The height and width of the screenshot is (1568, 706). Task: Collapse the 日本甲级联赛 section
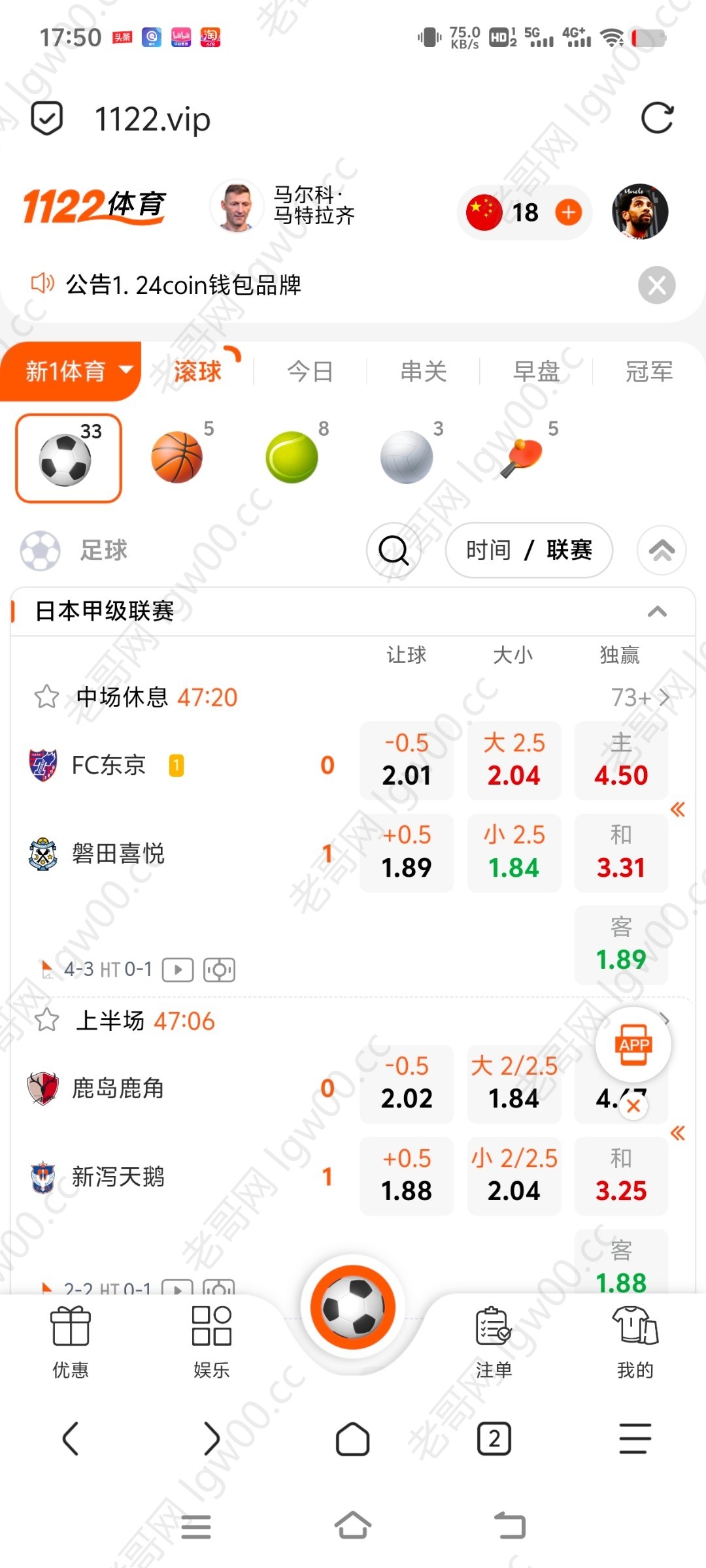pos(657,612)
